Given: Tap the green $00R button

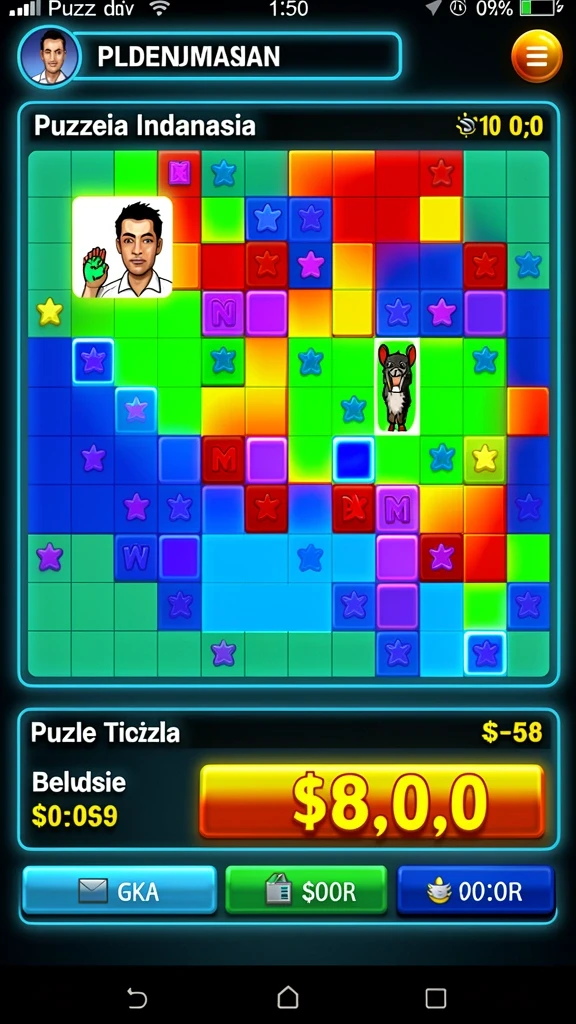Looking at the screenshot, I should tap(306, 891).
